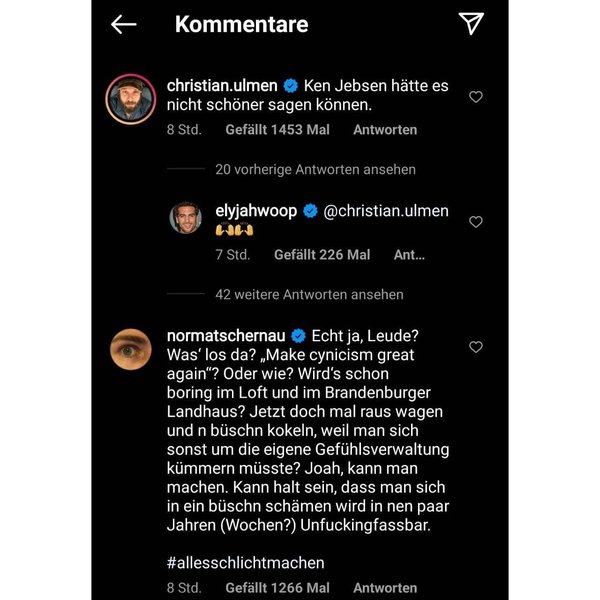Open christian.ulmen's profile picture

(130, 99)
